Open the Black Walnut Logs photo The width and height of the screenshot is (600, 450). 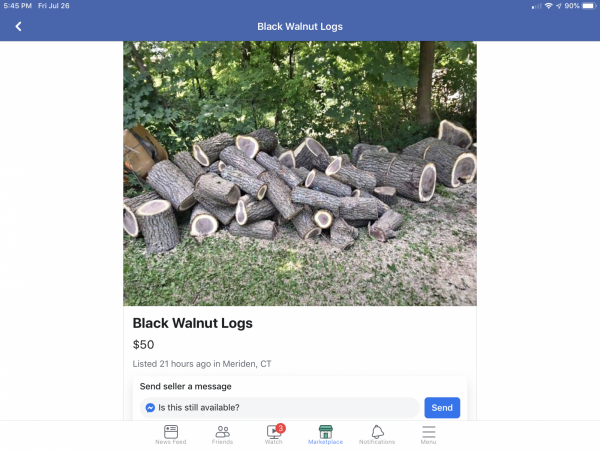click(299, 172)
